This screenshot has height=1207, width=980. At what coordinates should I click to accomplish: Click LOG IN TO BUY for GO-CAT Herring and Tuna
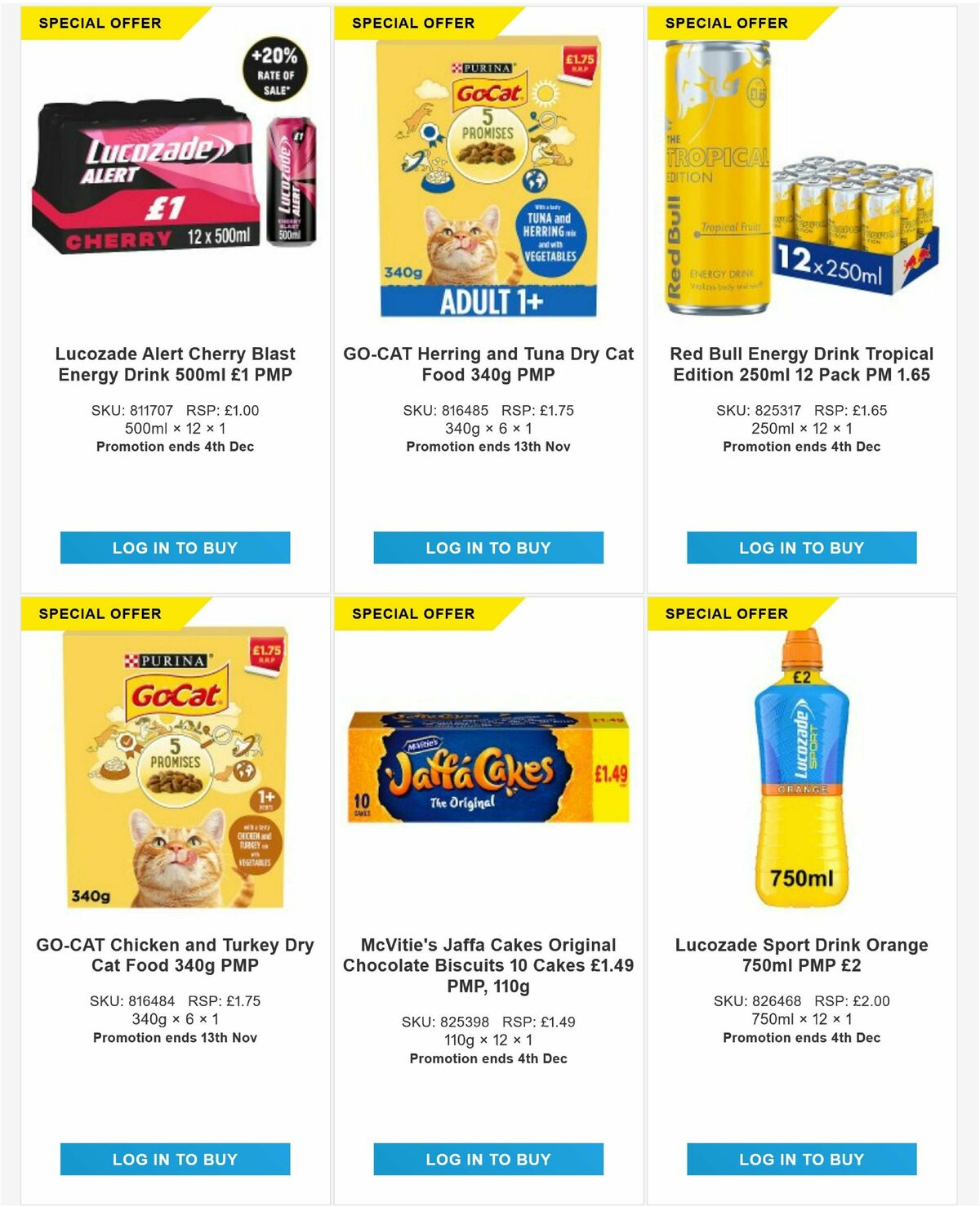(x=488, y=548)
